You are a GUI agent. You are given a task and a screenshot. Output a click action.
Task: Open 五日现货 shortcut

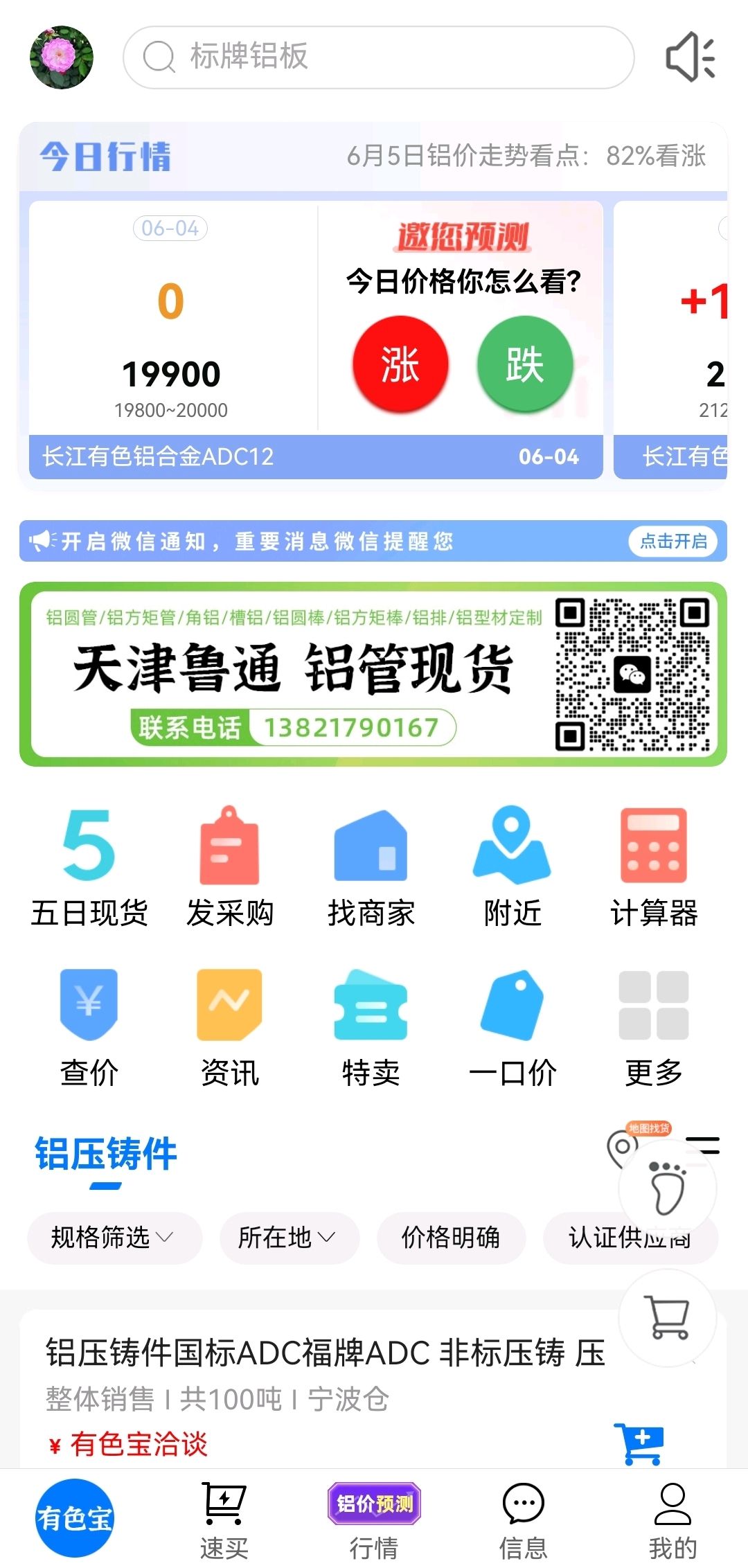click(89, 867)
